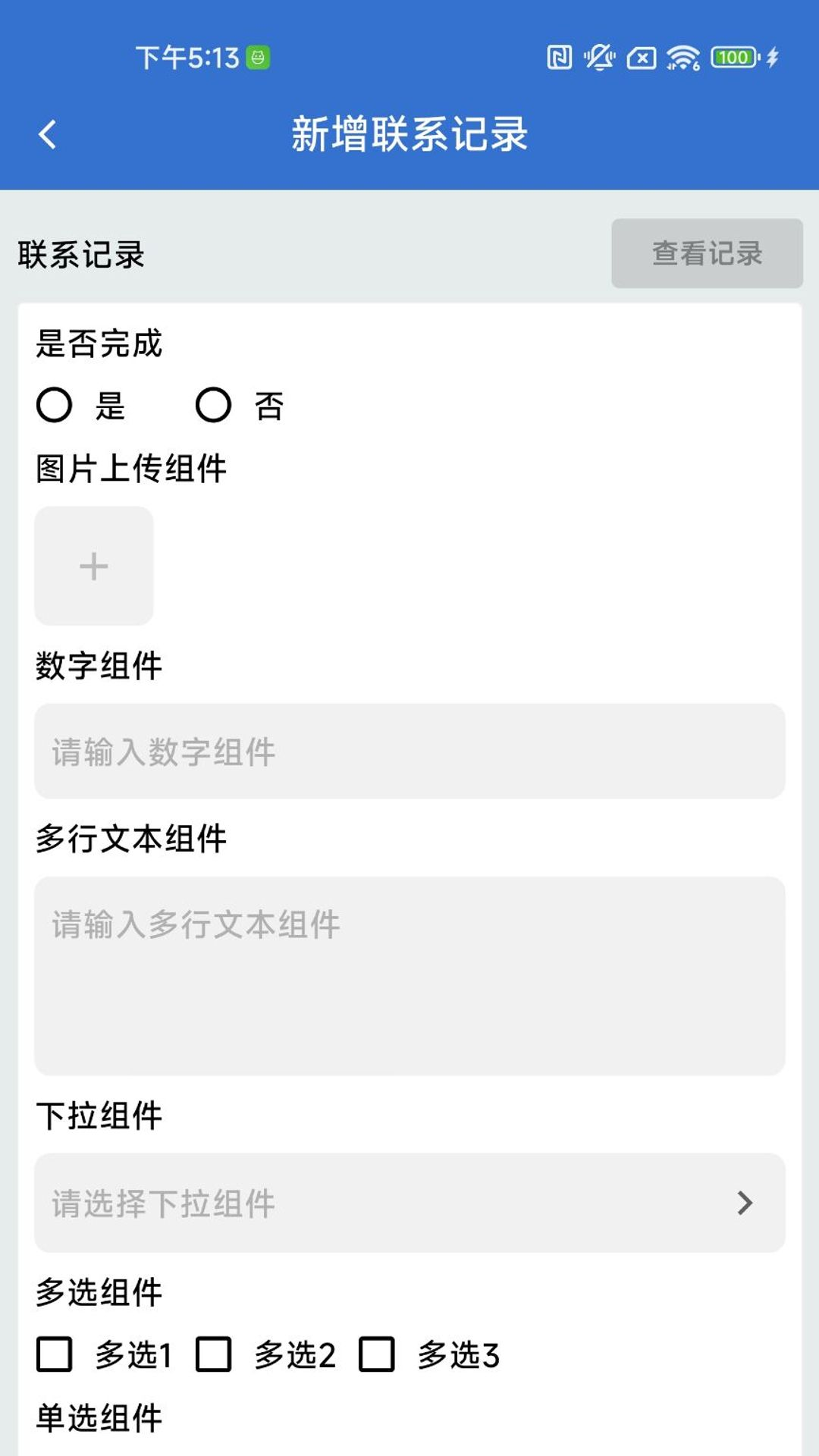Open the 请选择下拉组件 dropdown

tap(409, 1203)
